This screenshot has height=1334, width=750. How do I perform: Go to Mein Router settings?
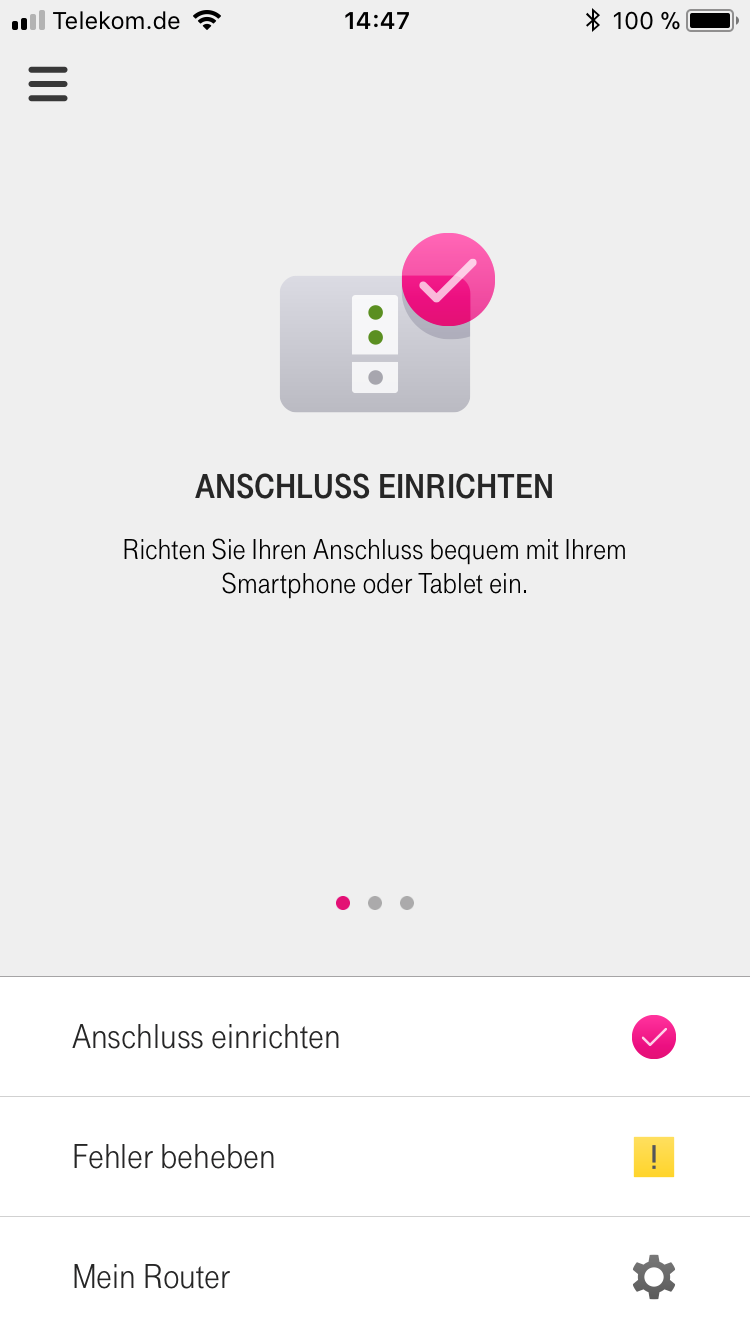374,1277
